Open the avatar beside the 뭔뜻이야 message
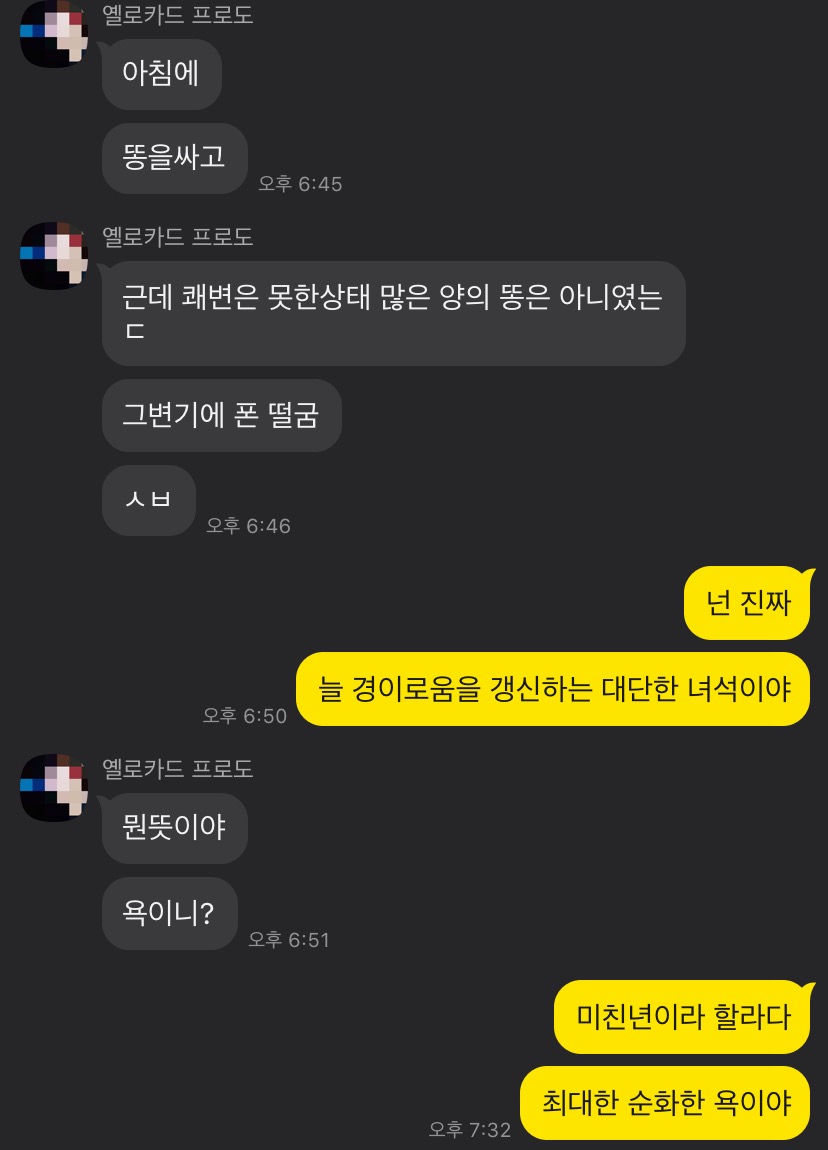This screenshot has height=1150, width=828. point(54,788)
